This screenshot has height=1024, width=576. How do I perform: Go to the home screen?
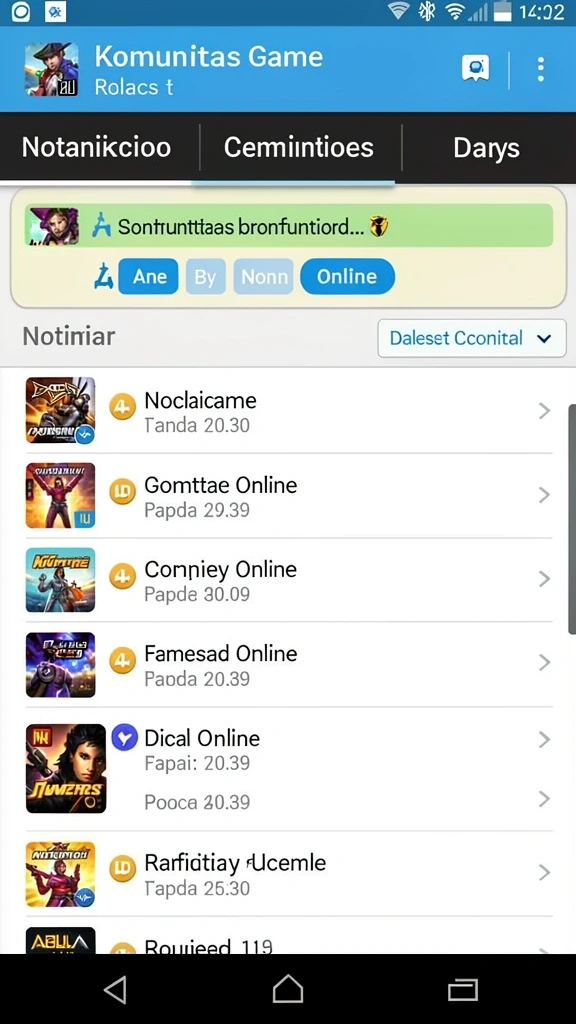(288, 989)
